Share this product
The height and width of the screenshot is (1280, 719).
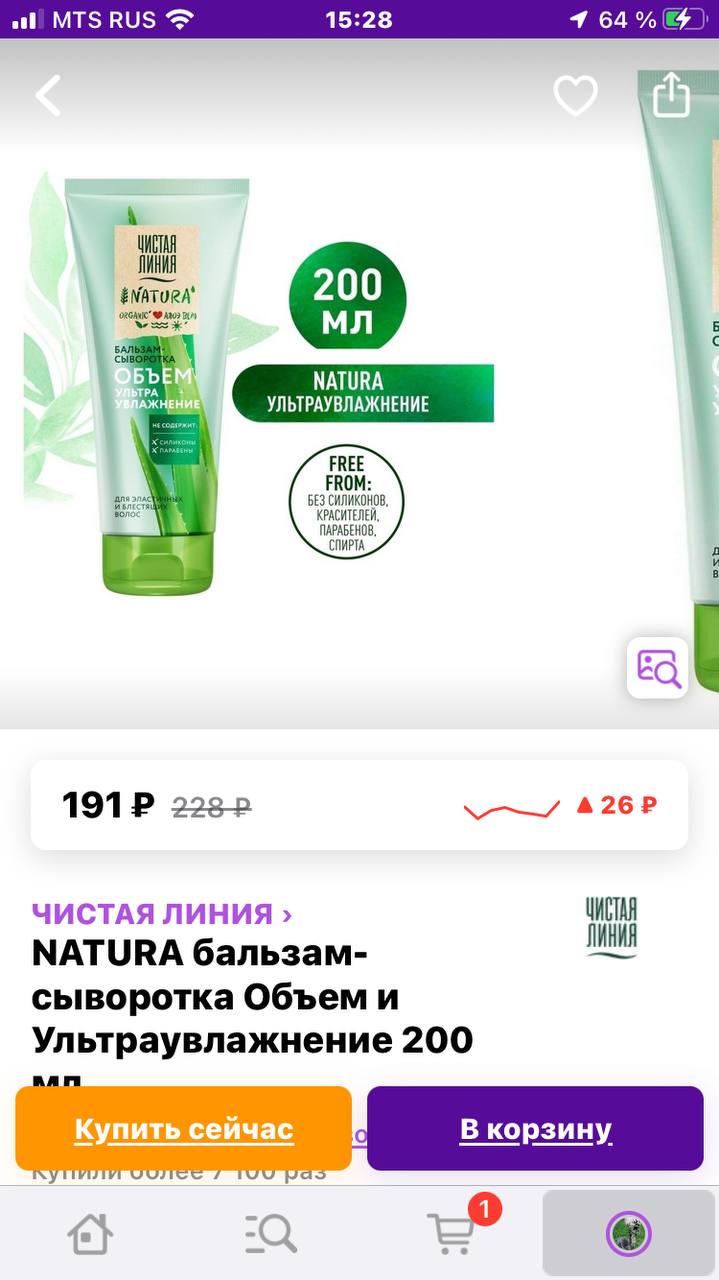[x=671, y=95]
